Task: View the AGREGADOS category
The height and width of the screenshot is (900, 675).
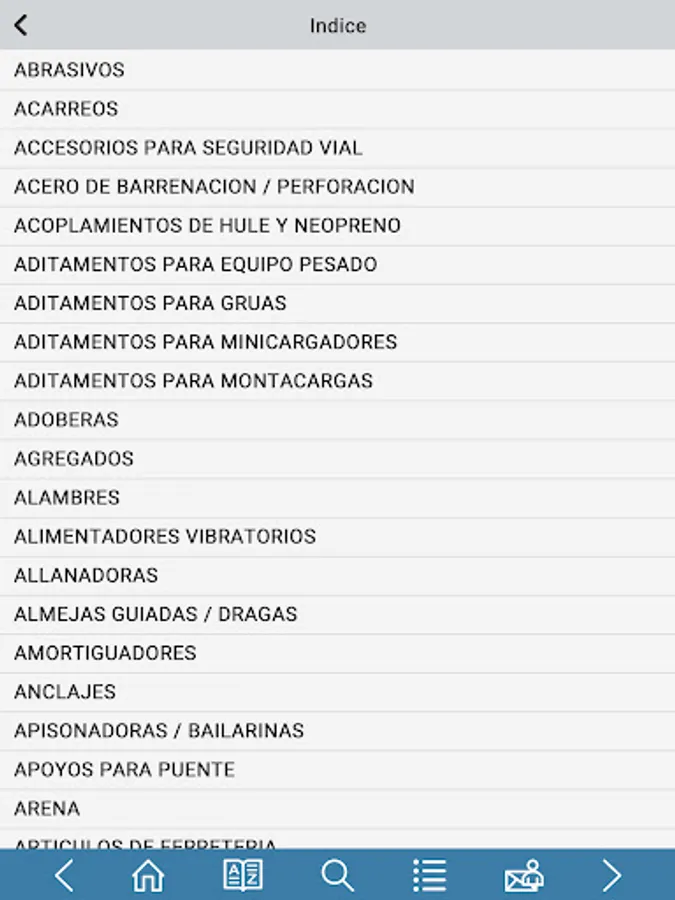Action: coord(74,459)
